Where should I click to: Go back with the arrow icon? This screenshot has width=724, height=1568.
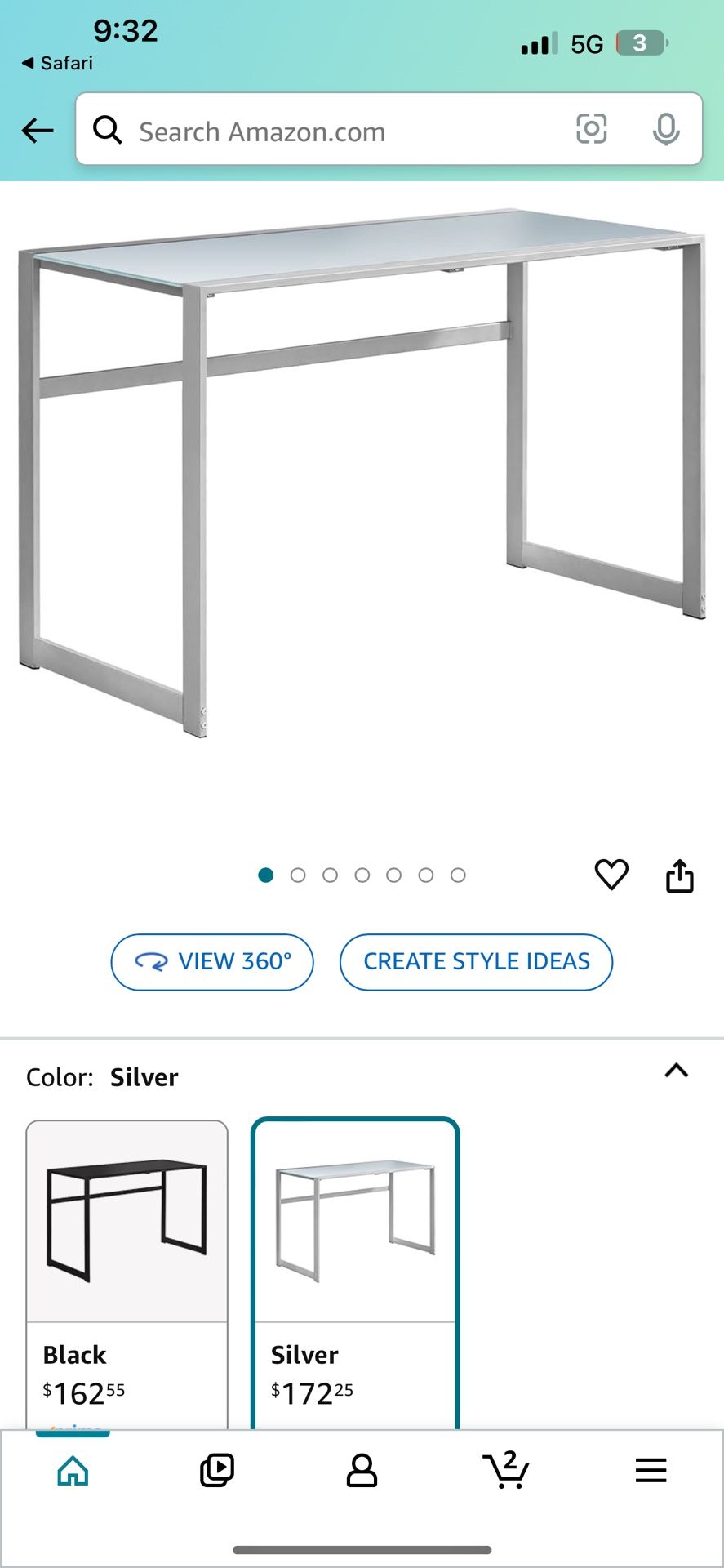coord(38,130)
